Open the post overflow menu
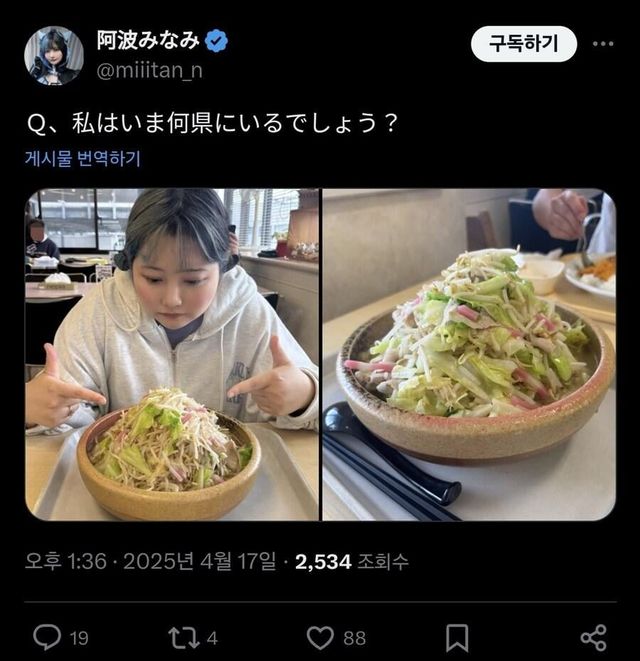This screenshot has height=661, width=640. tap(603, 44)
